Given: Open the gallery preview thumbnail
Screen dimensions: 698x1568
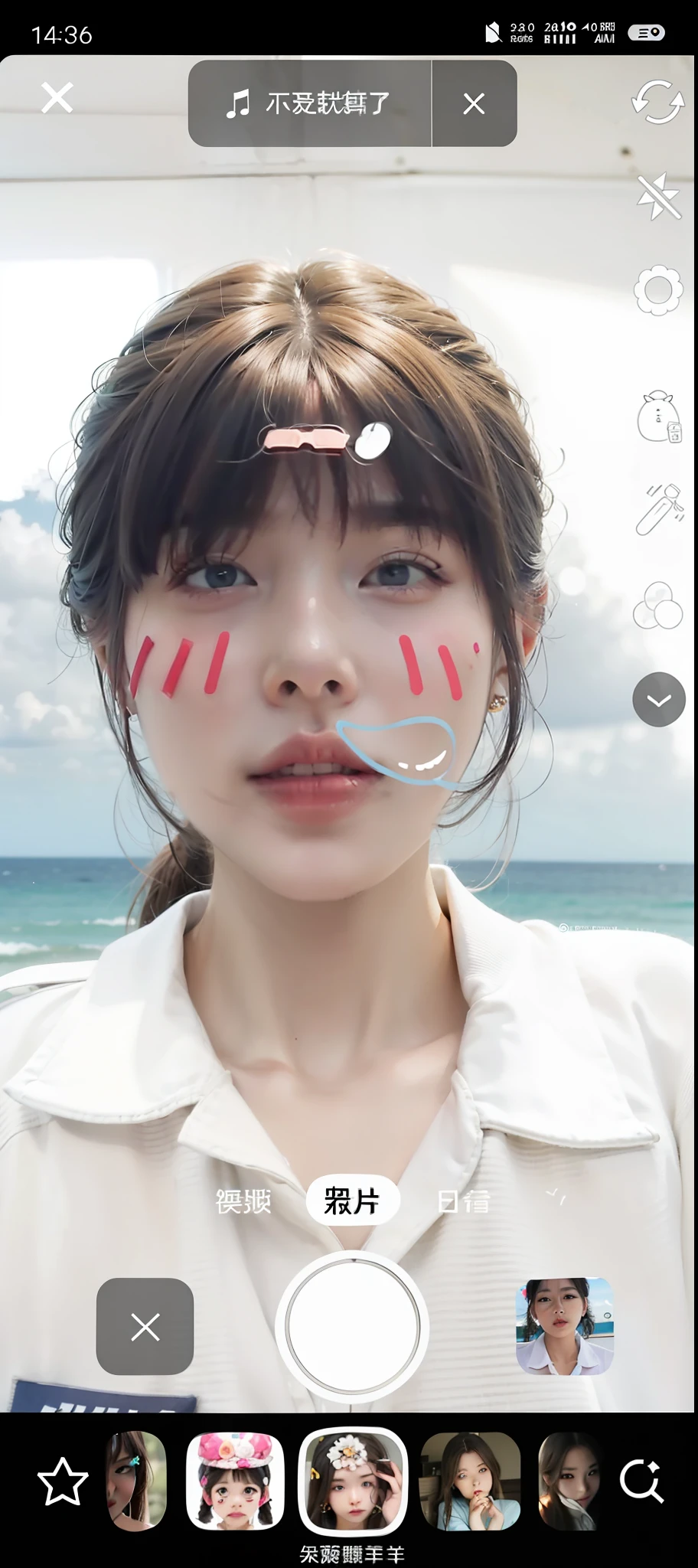Looking at the screenshot, I should (x=565, y=1327).
